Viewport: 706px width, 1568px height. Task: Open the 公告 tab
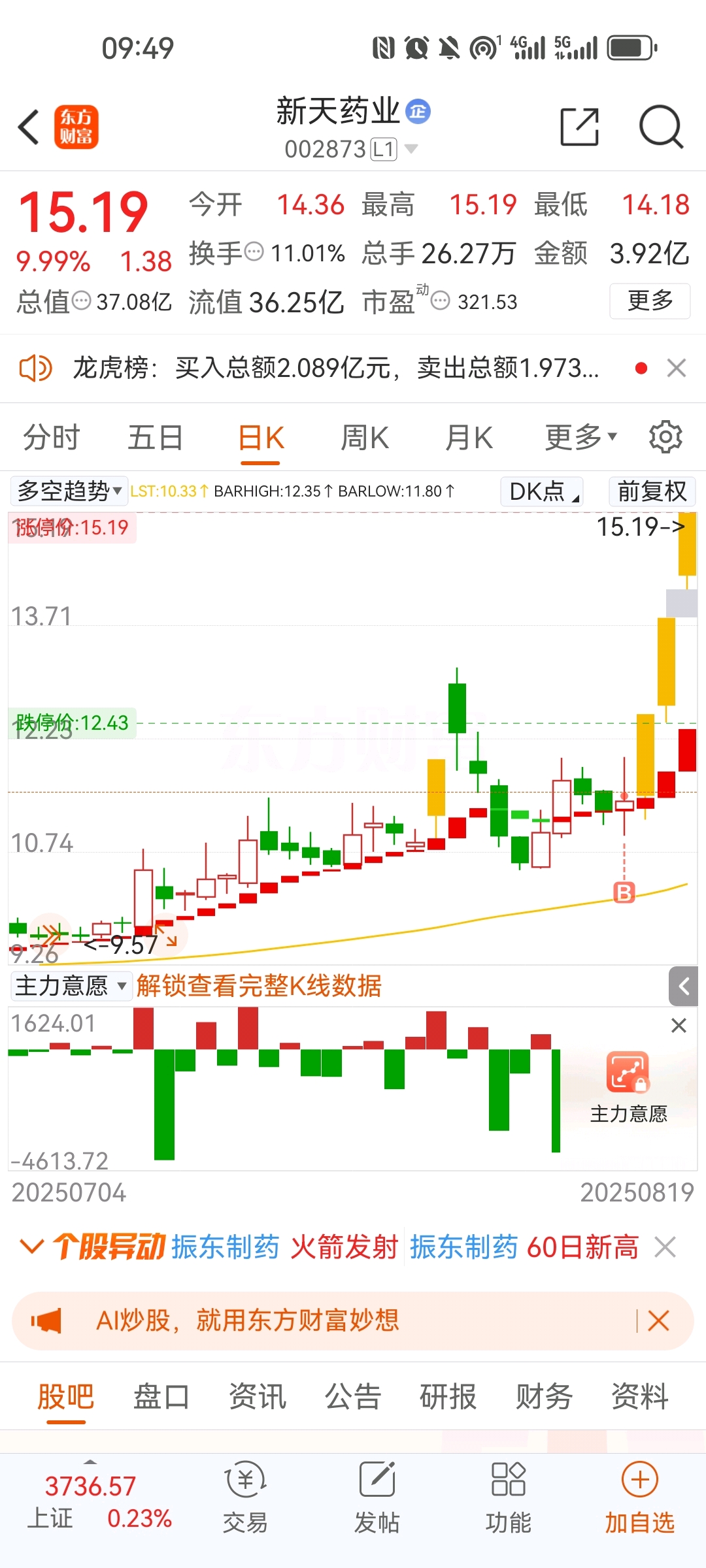353,1397
